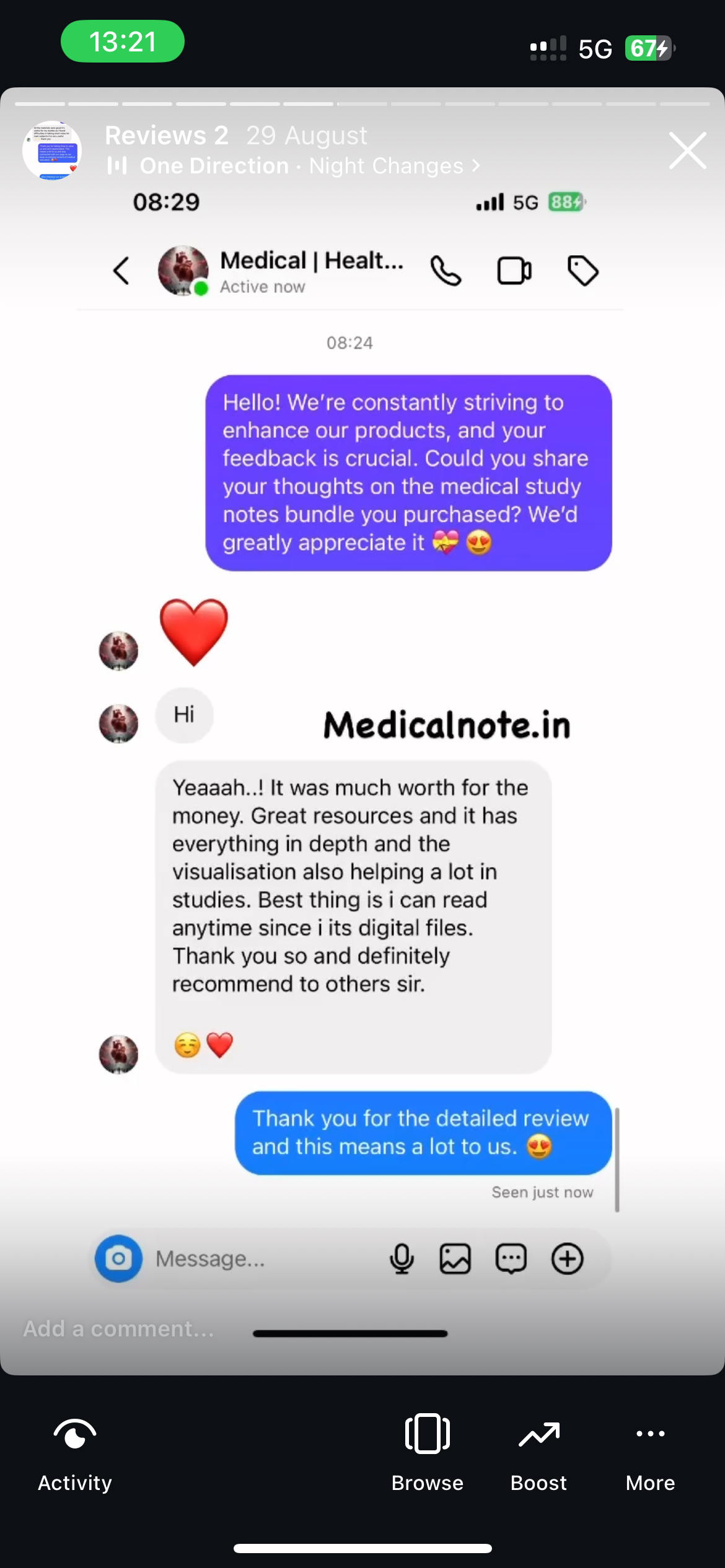725x1568 pixels.
Task: Open the Reviews 2 highlight cover
Action: point(52,150)
